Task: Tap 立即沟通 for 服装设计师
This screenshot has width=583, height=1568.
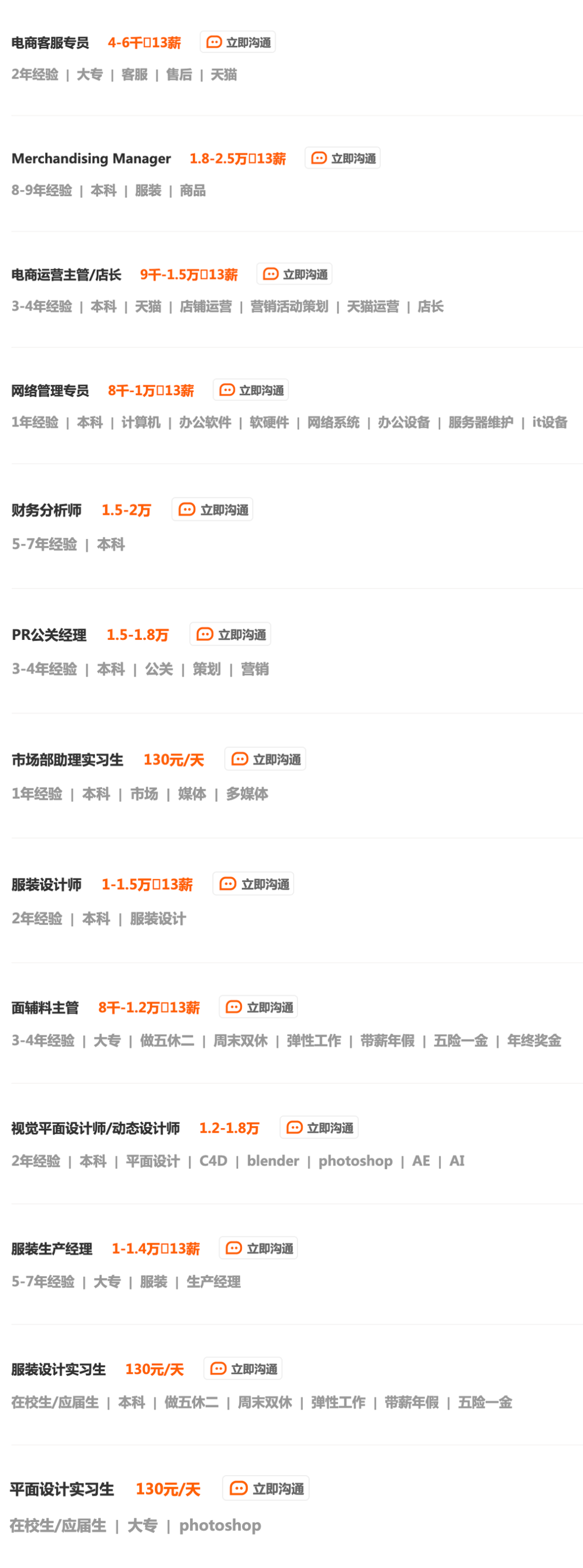Action: (x=253, y=884)
